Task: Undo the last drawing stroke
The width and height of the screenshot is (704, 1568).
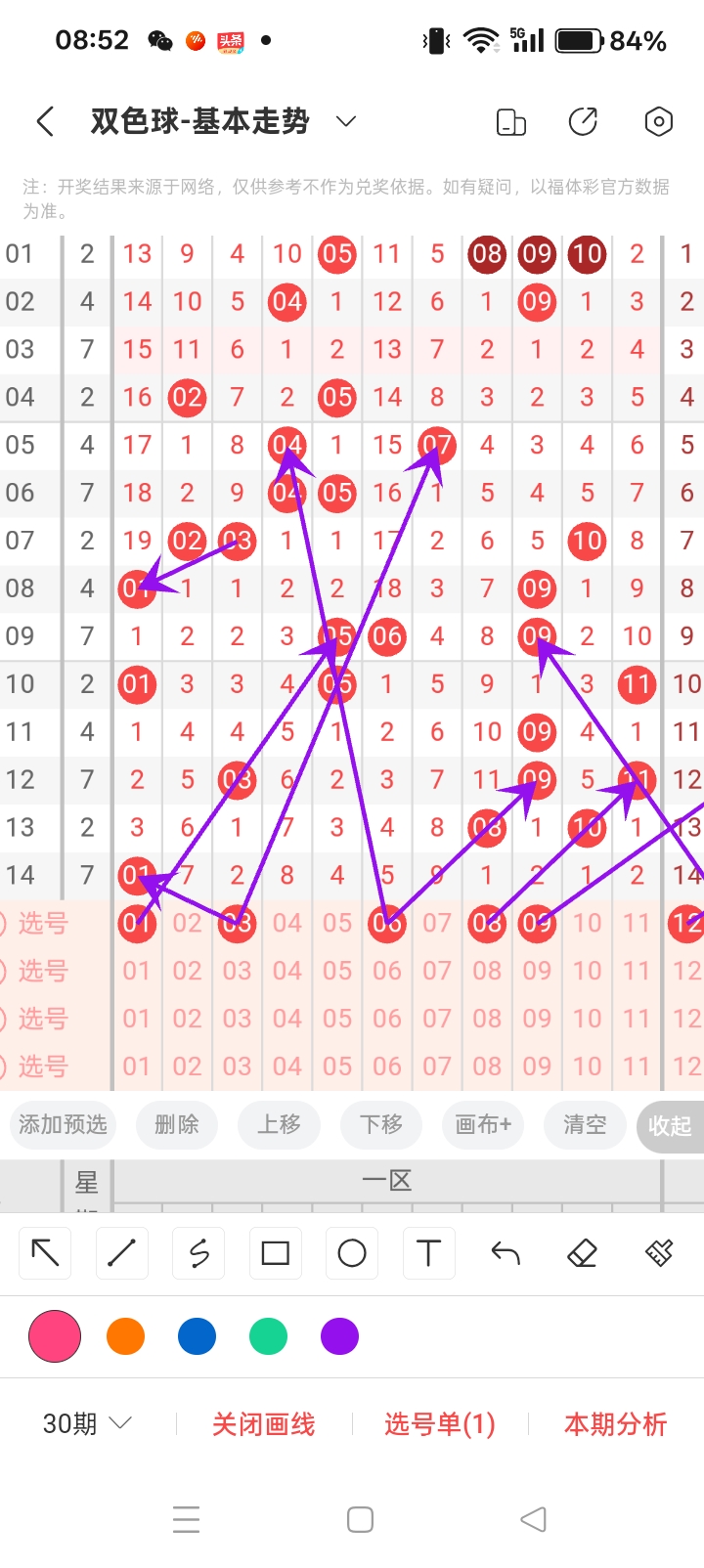Action: click(506, 1253)
